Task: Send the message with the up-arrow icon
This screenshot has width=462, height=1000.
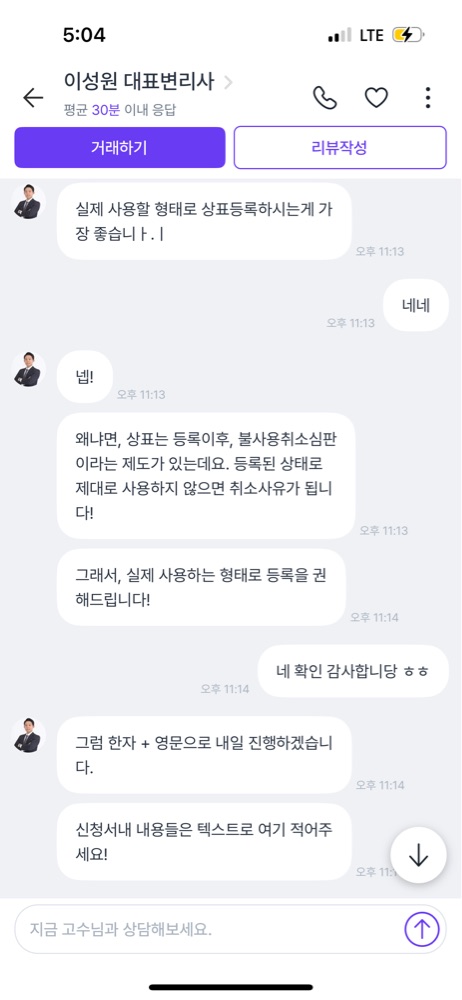Action: tap(422, 929)
